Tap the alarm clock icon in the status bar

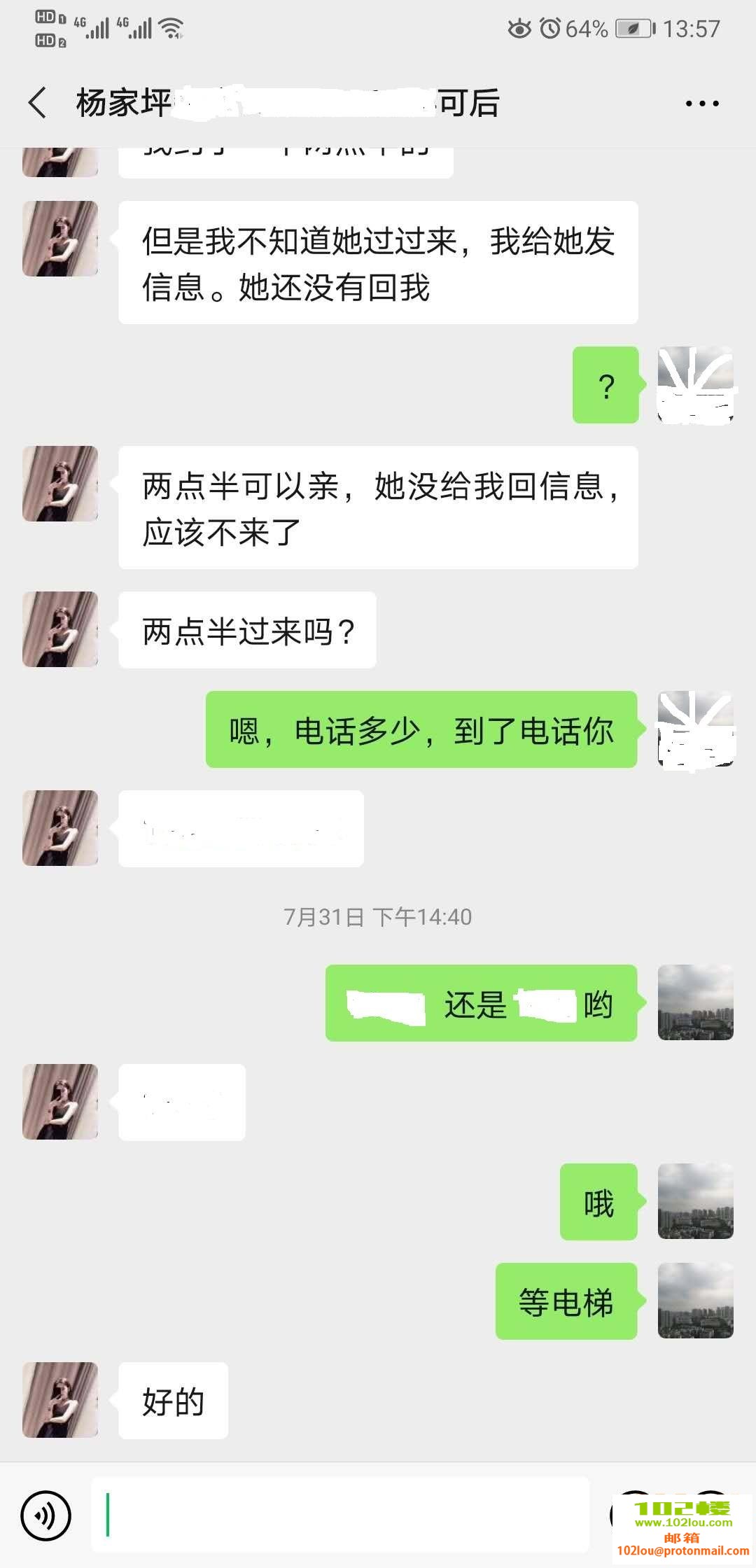click(550, 27)
